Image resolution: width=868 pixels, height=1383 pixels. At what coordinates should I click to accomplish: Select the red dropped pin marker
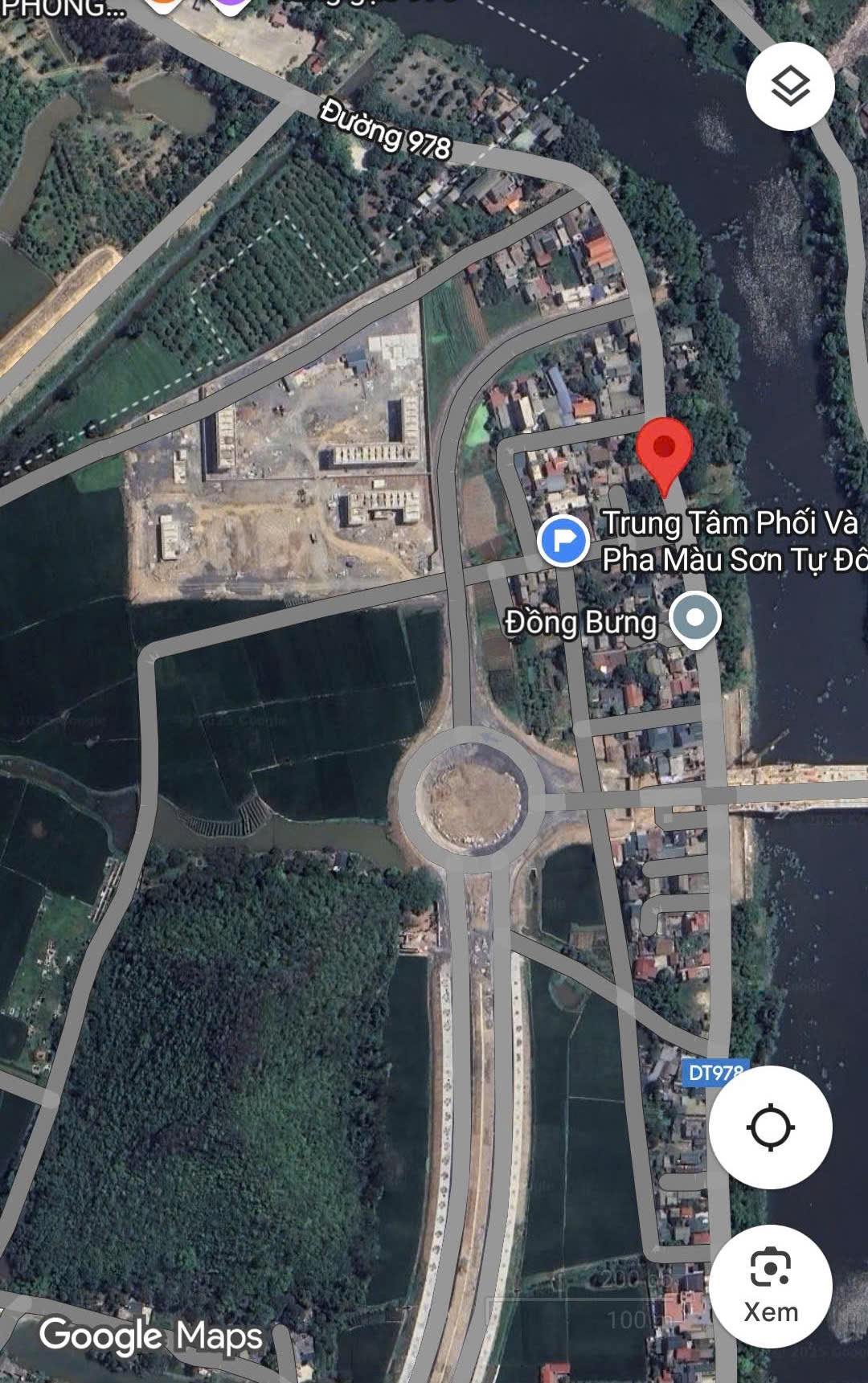(664, 452)
